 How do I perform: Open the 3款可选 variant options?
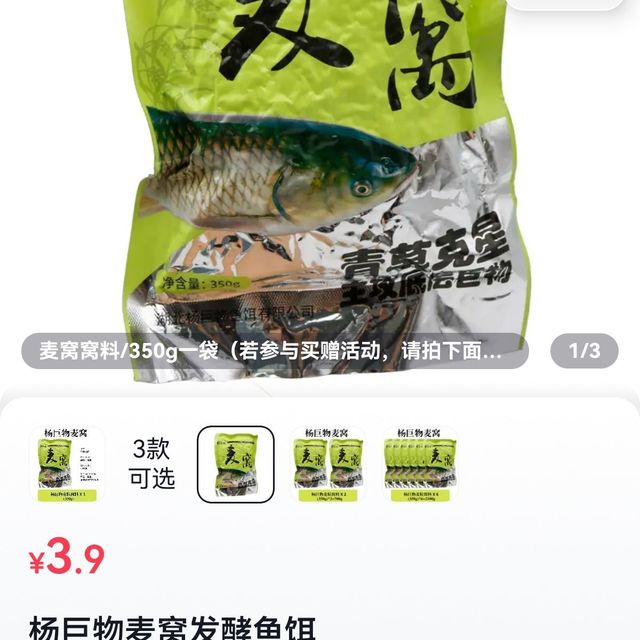click(x=151, y=463)
